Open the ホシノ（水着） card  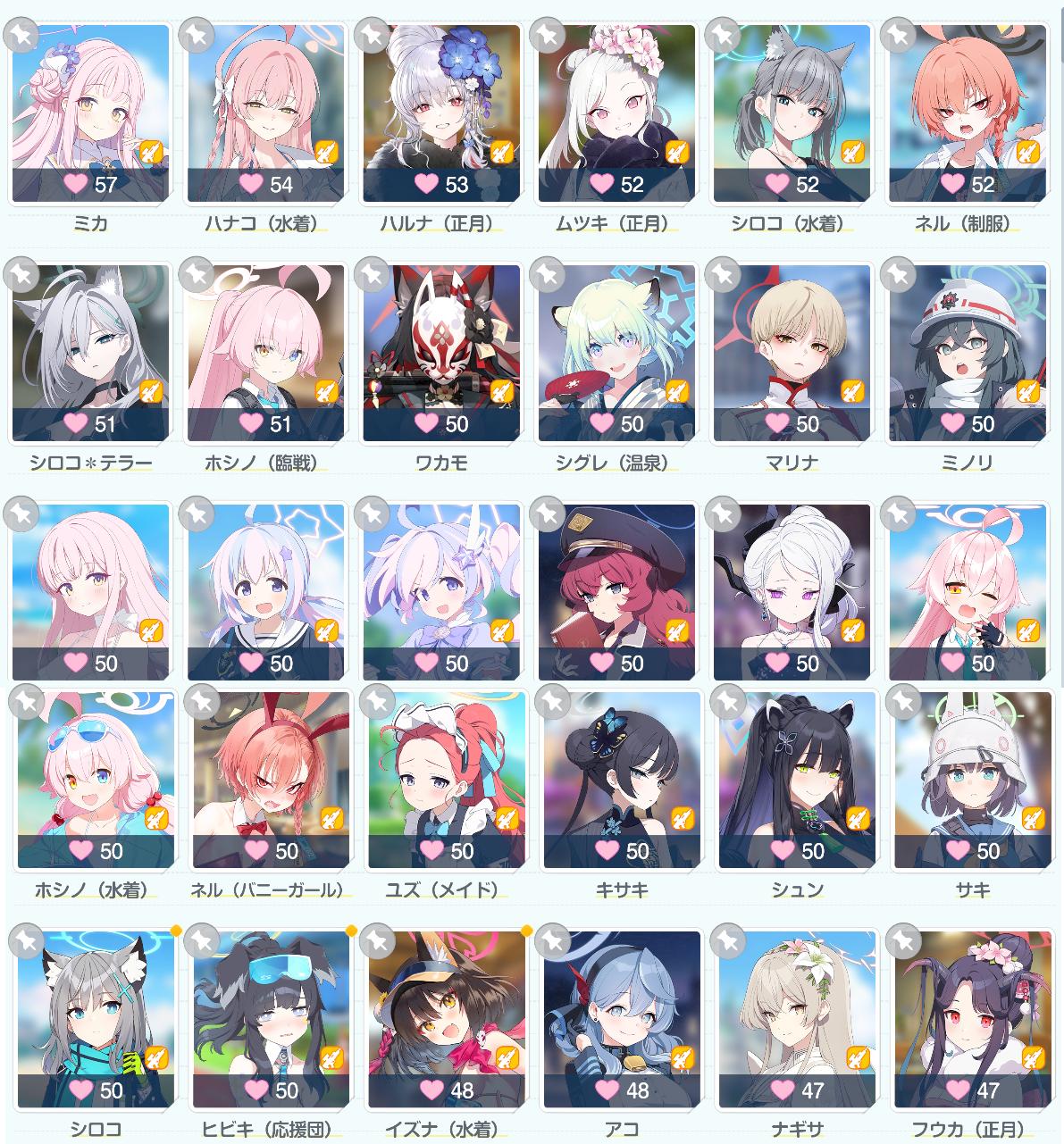(x=96, y=777)
